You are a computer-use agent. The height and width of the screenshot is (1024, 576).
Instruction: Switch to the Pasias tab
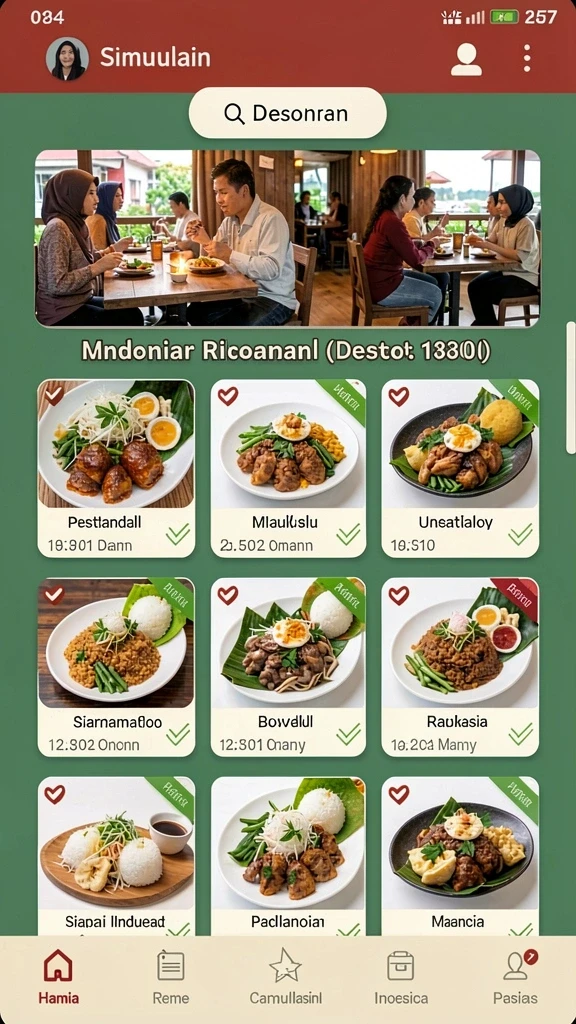tap(515, 977)
